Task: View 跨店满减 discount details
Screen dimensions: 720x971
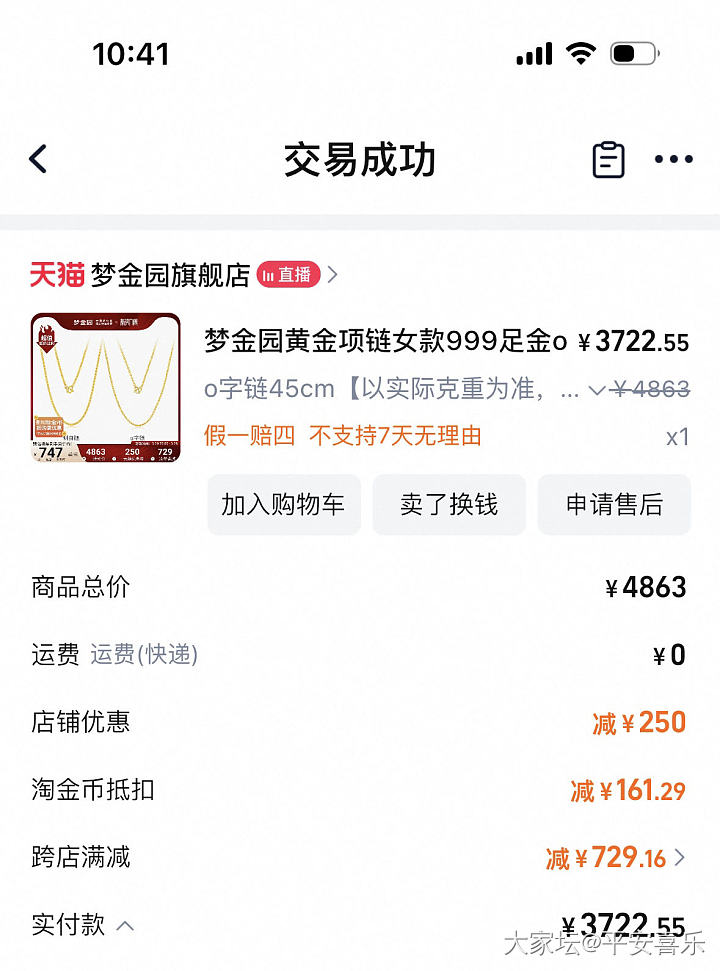Action: [x=680, y=858]
